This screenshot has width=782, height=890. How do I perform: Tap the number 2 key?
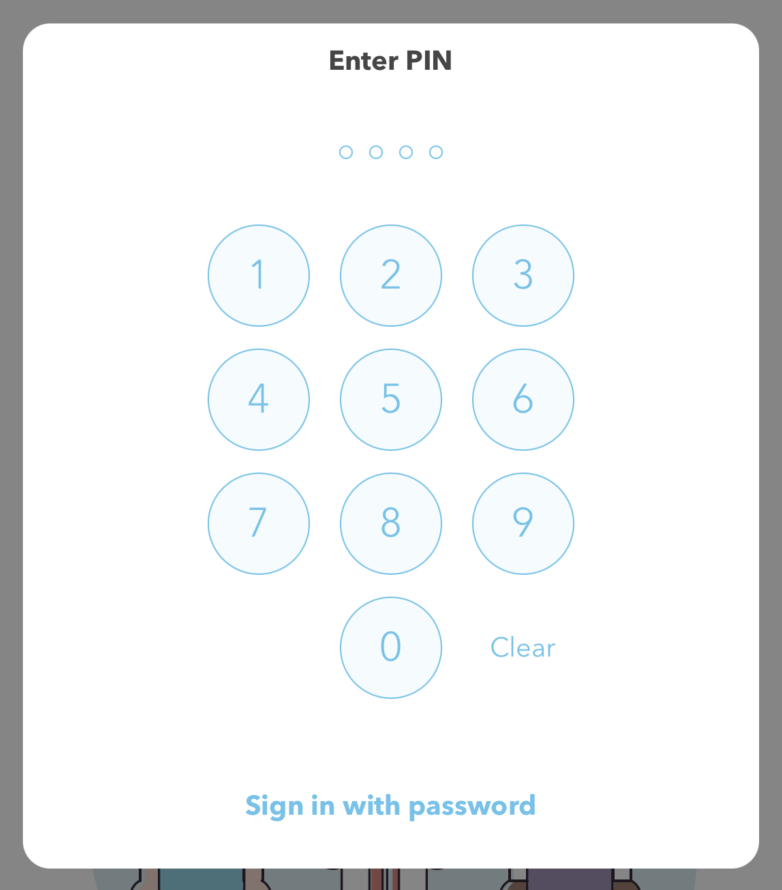(390, 275)
